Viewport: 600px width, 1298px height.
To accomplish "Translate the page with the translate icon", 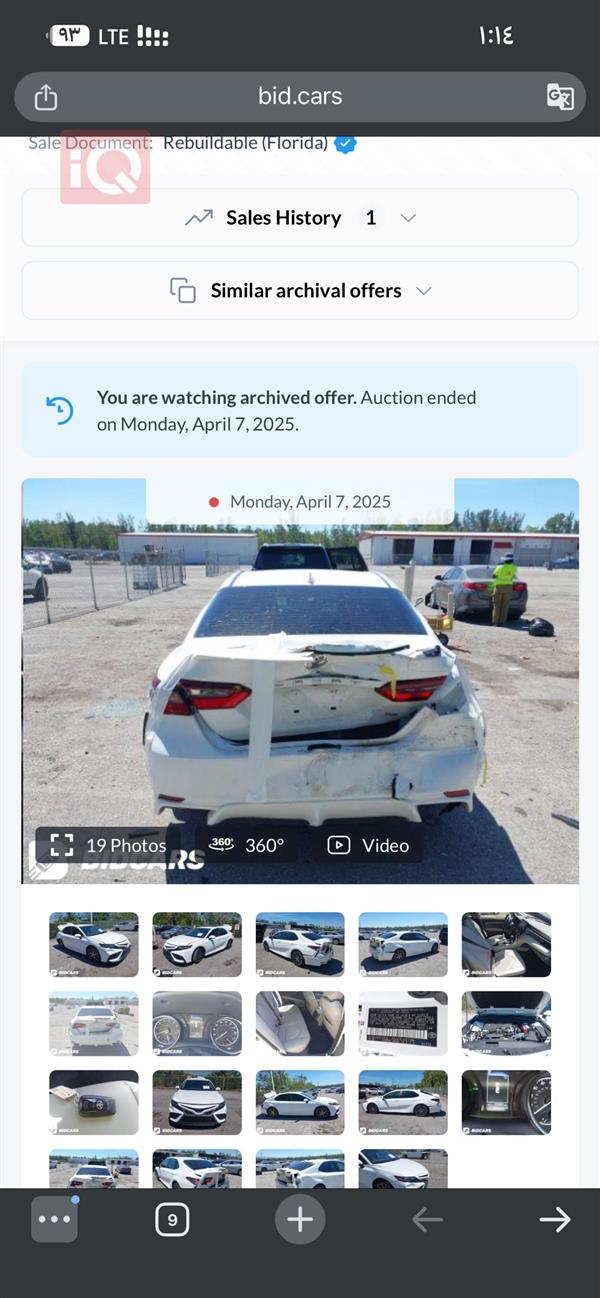I will pos(560,97).
